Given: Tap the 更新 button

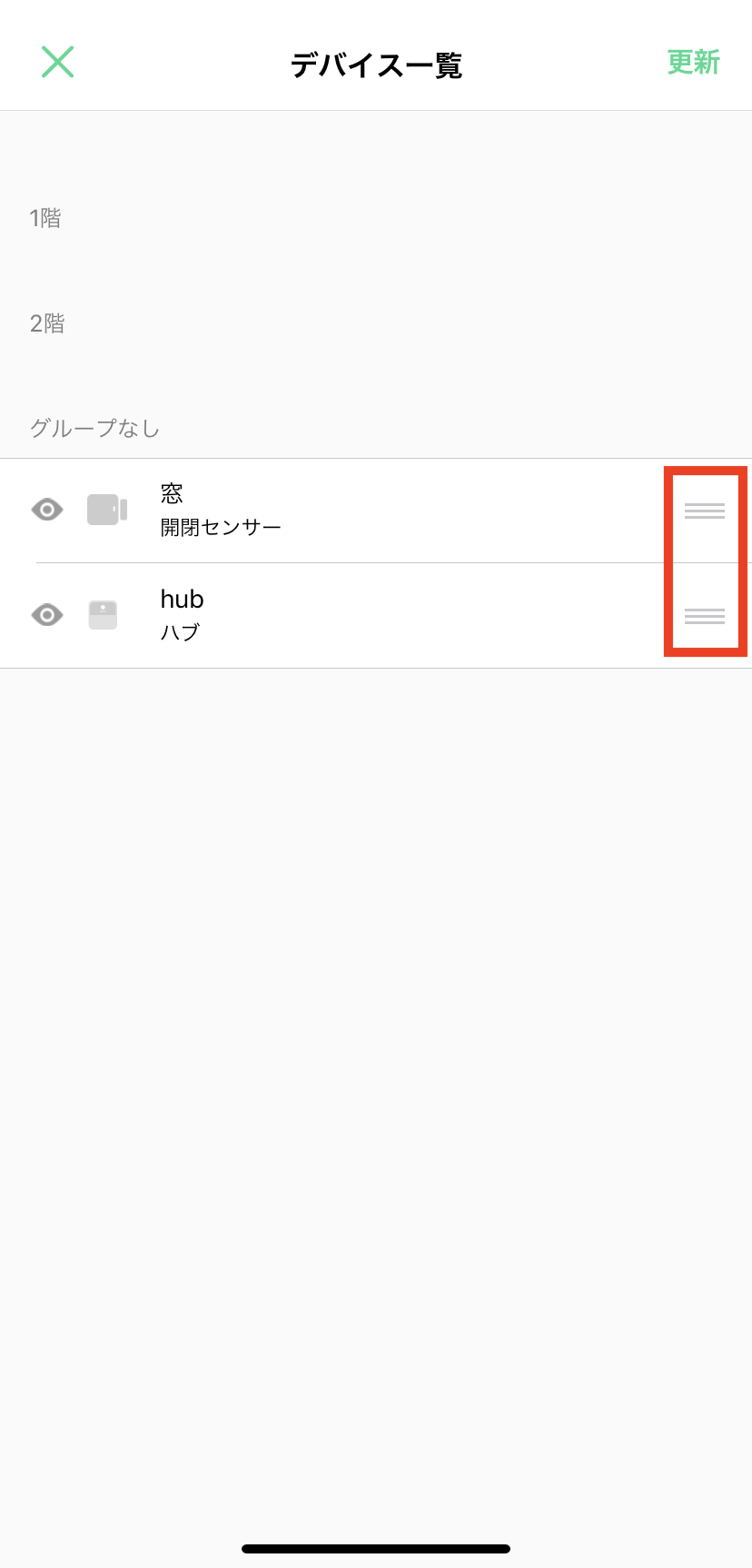Looking at the screenshot, I should coord(693,62).
